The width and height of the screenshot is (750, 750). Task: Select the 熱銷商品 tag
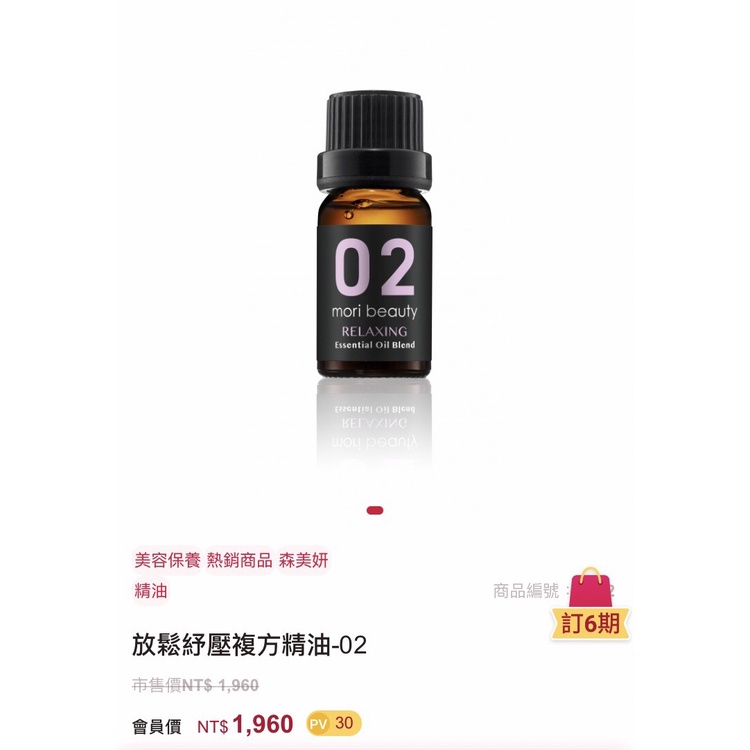pyautogui.click(x=239, y=560)
